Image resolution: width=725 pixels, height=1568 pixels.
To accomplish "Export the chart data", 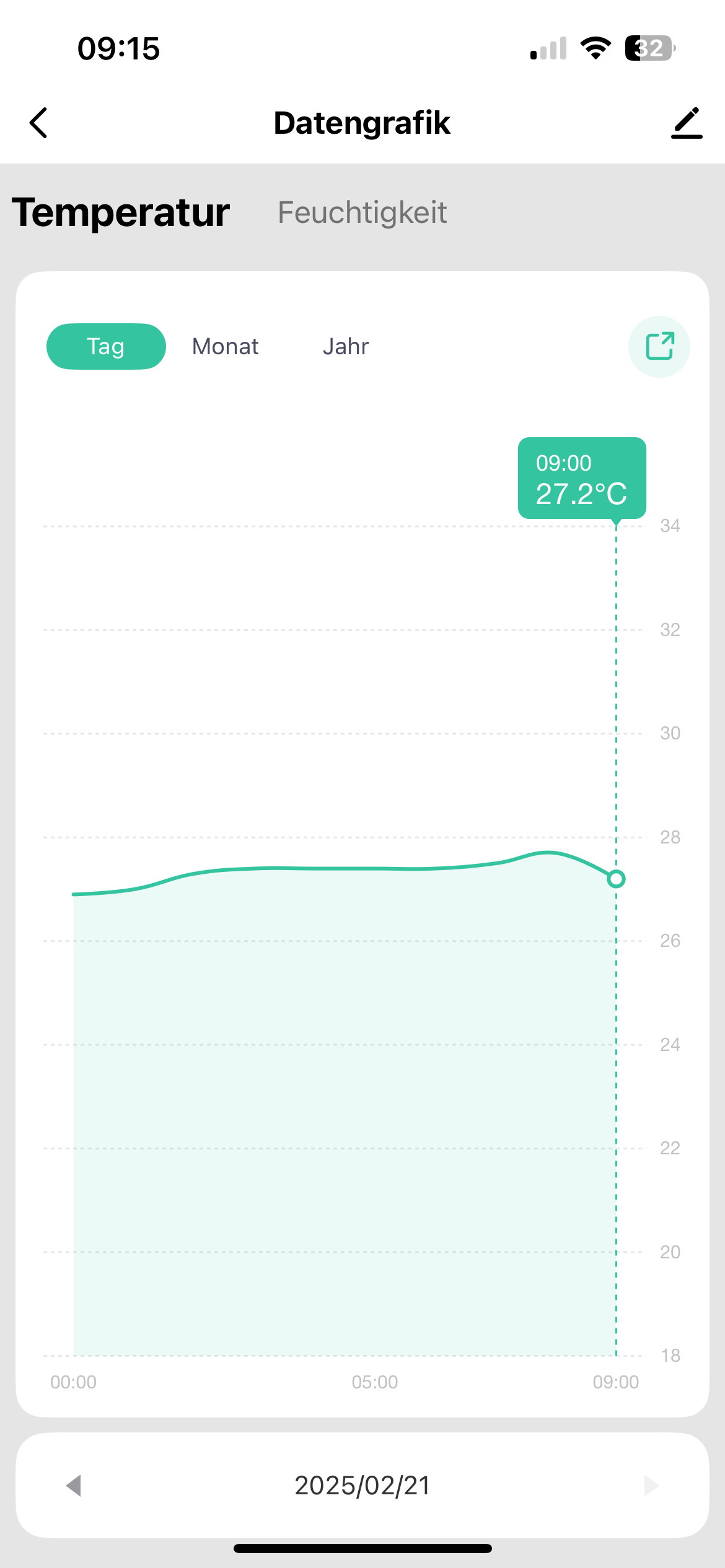I will (x=659, y=346).
